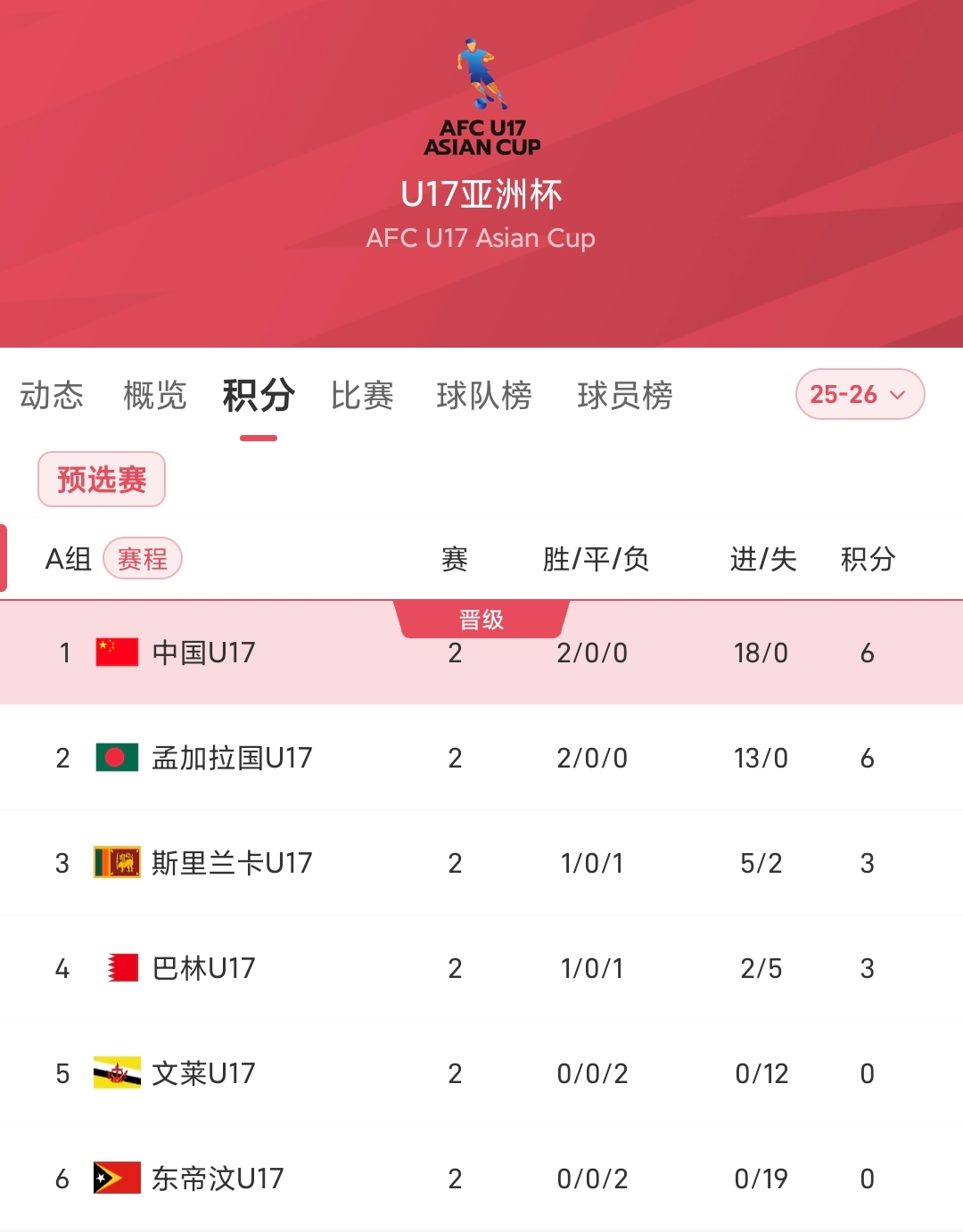This screenshot has width=963, height=1232.
Task: Toggle the 概览 view
Action: pyautogui.click(x=153, y=395)
